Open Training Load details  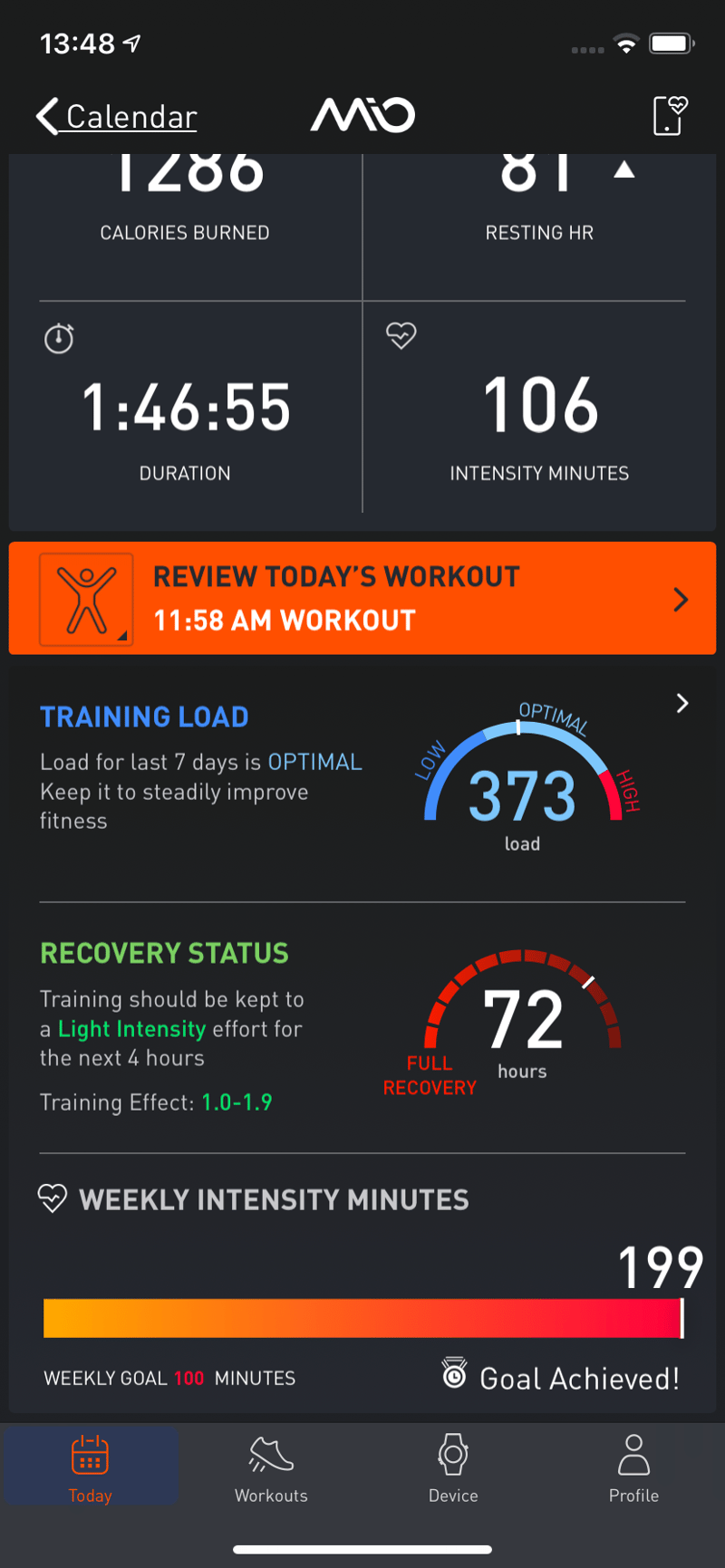click(x=681, y=704)
